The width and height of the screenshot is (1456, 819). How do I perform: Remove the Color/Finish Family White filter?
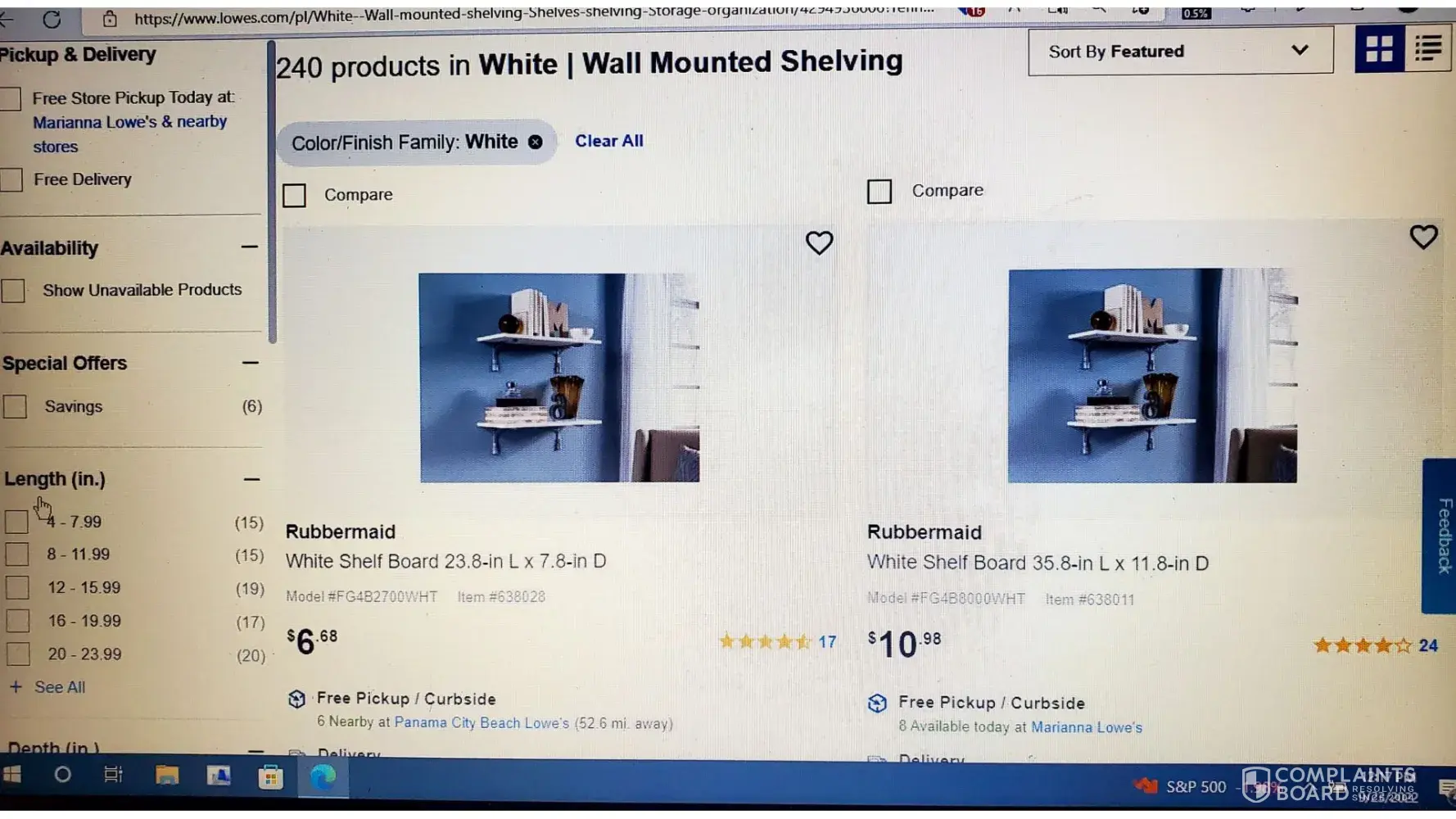tap(536, 142)
